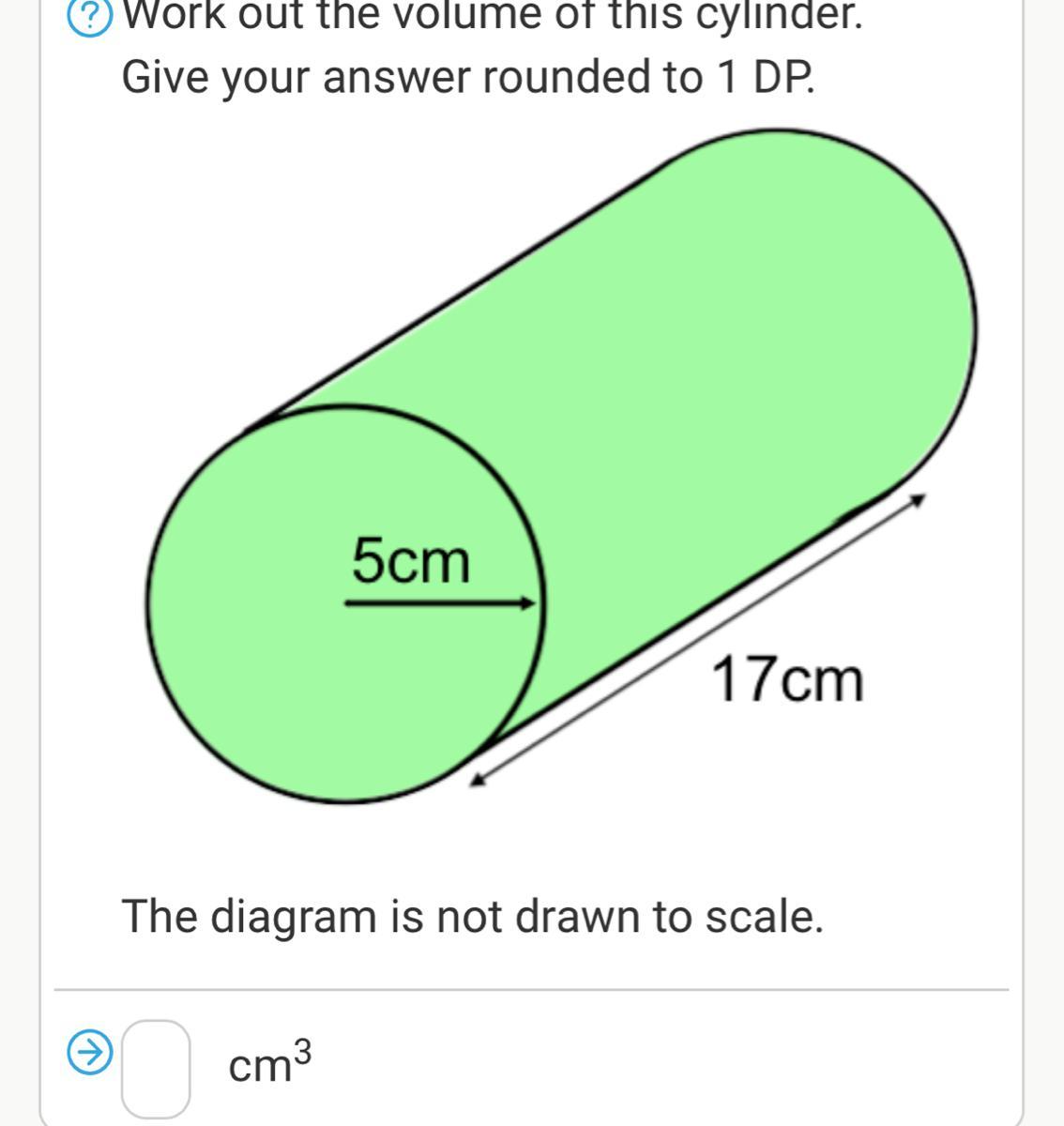Tap the answer box before cm³
The width and height of the screenshot is (1064, 1126).
[x=157, y=1068]
